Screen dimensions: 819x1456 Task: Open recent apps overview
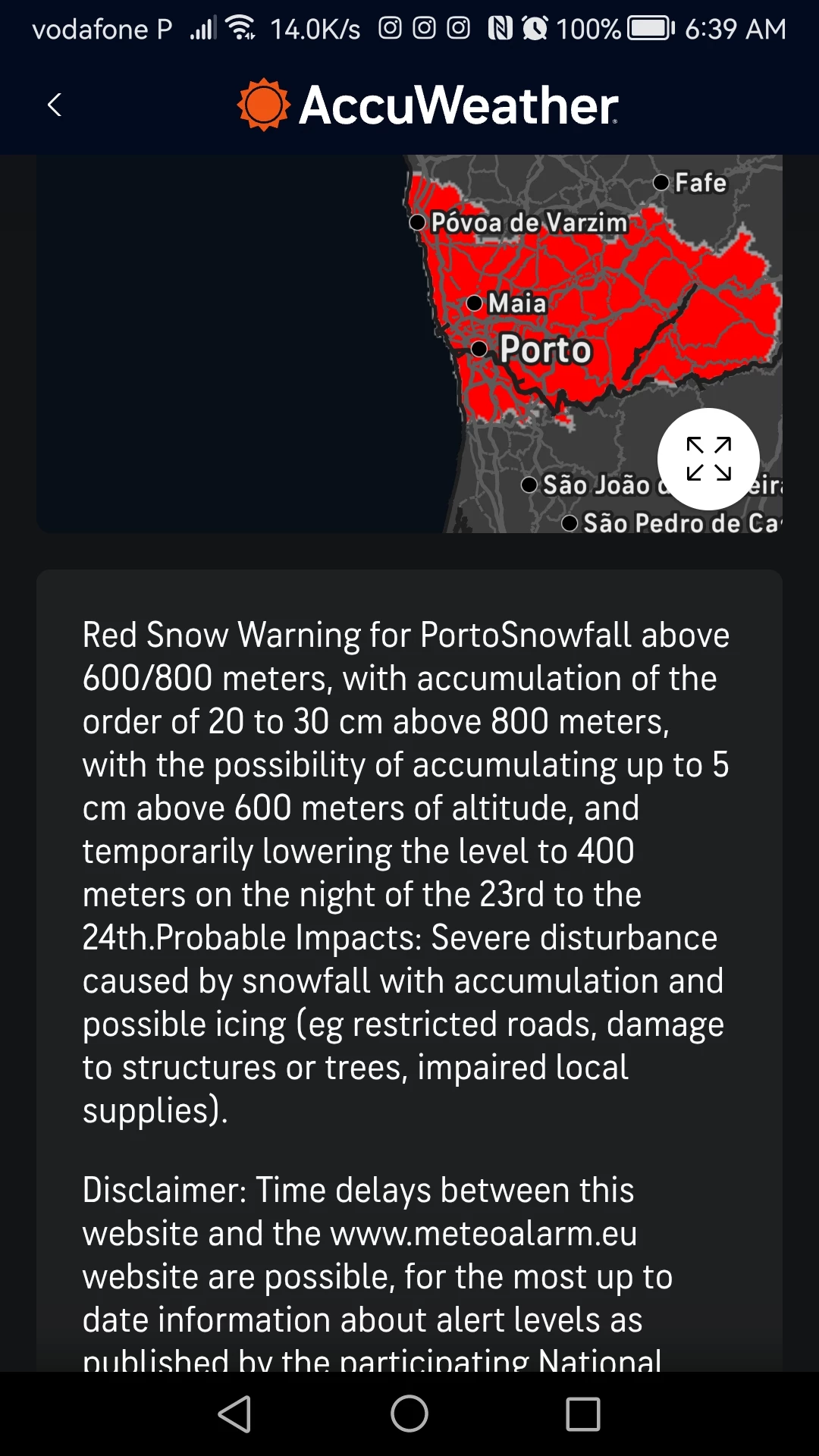(x=583, y=1414)
